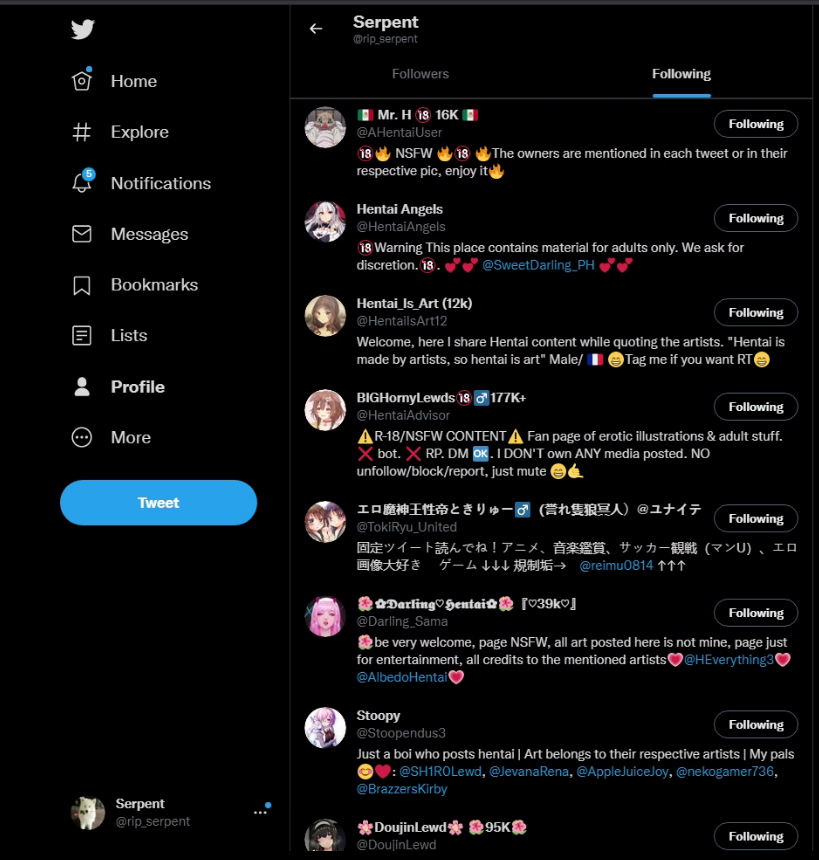
Task: Open the @reimu0814 profile link
Action: [616, 566]
